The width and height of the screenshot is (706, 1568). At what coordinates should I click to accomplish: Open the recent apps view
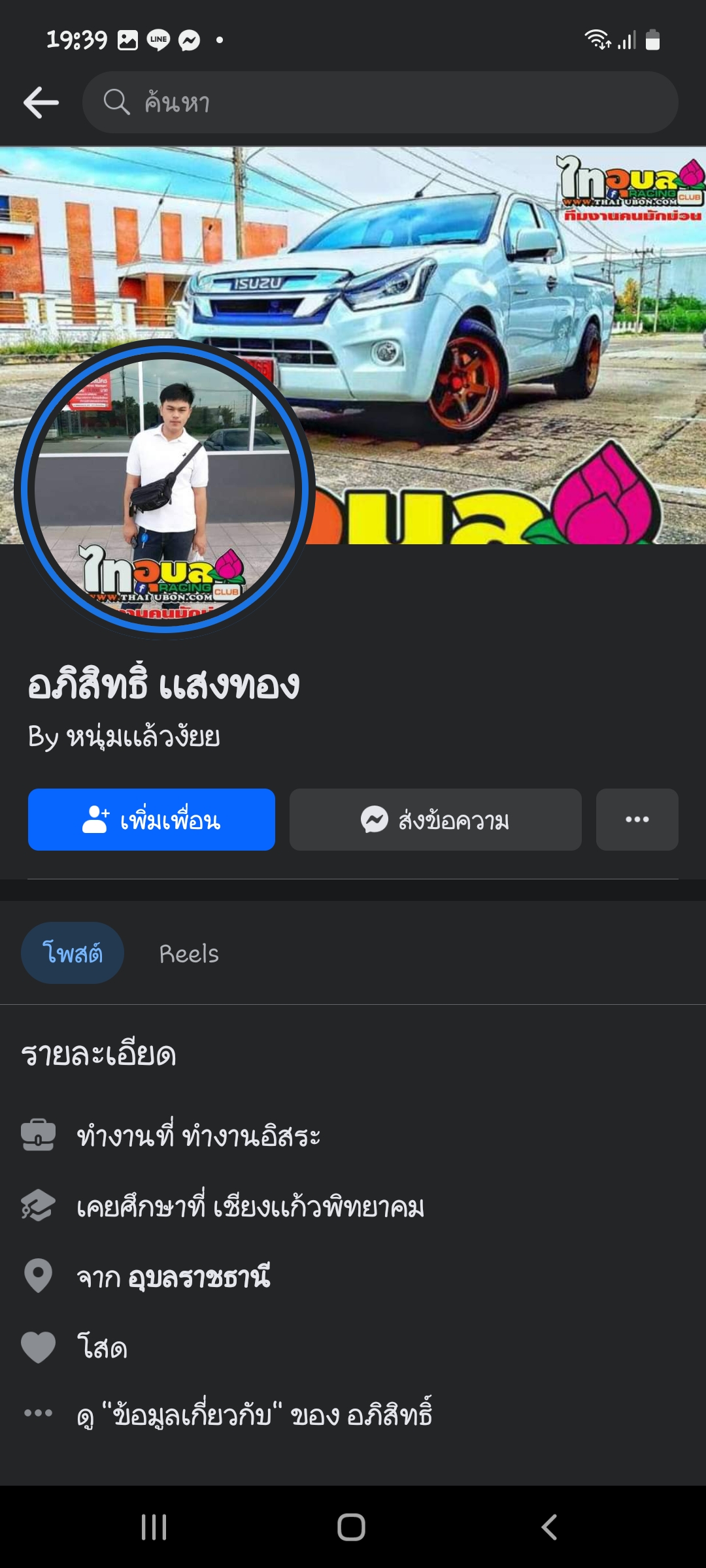coord(154,1527)
